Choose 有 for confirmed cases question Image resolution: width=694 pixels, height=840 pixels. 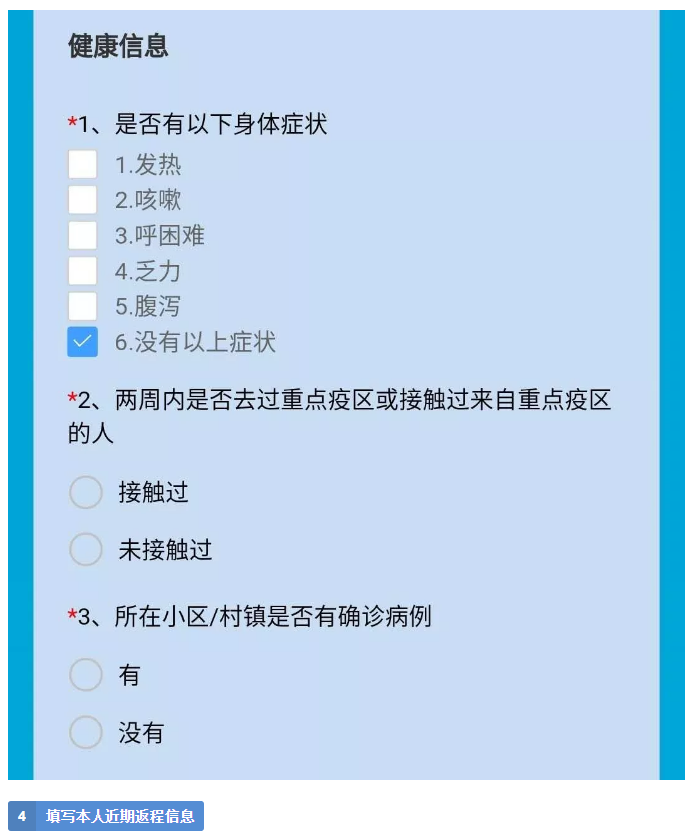tap(86, 675)
